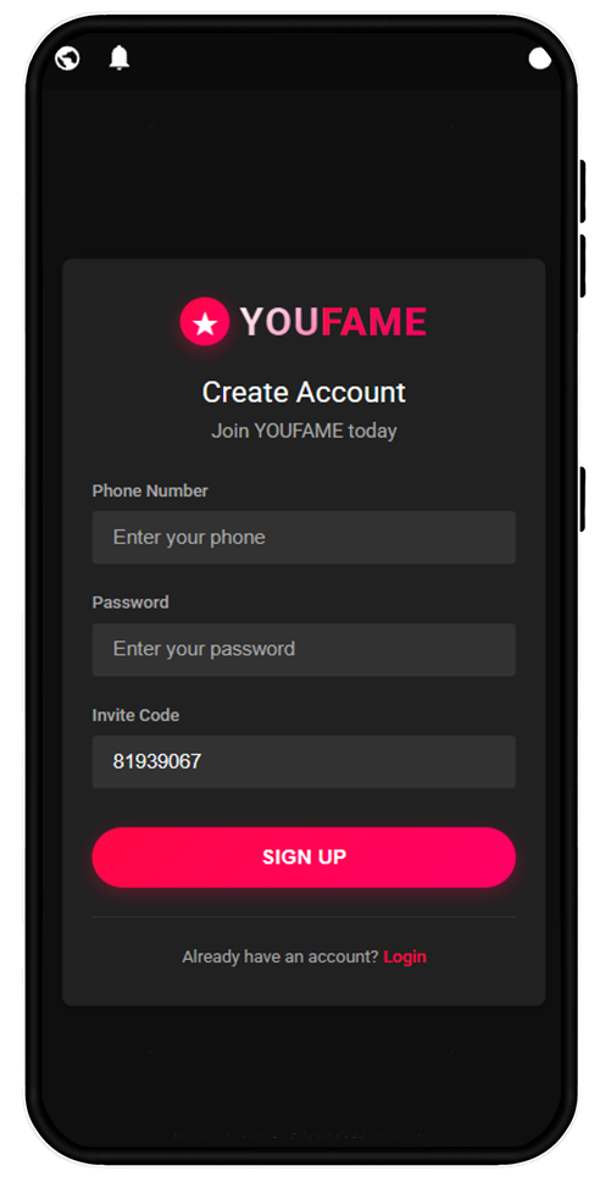Focus the Phone Number field
This screenshot has height=1182, width=600.
(303, 538)
